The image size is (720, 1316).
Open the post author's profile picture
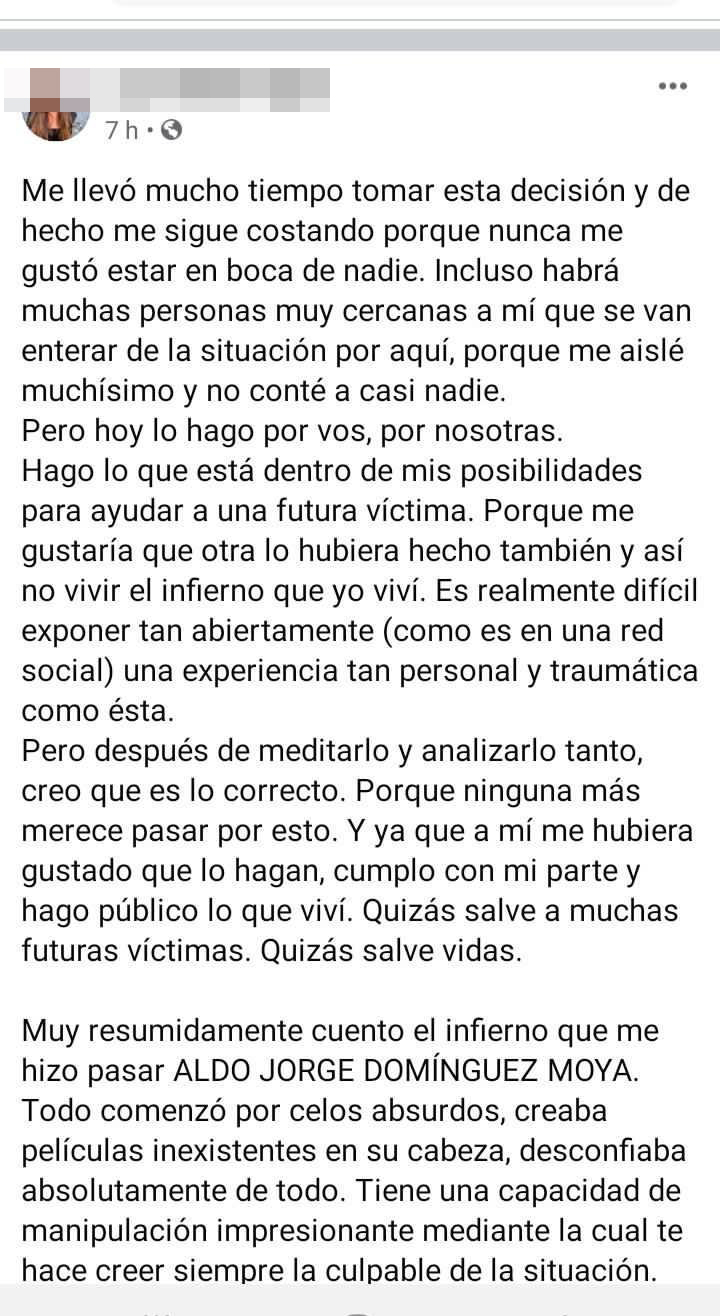55,108
